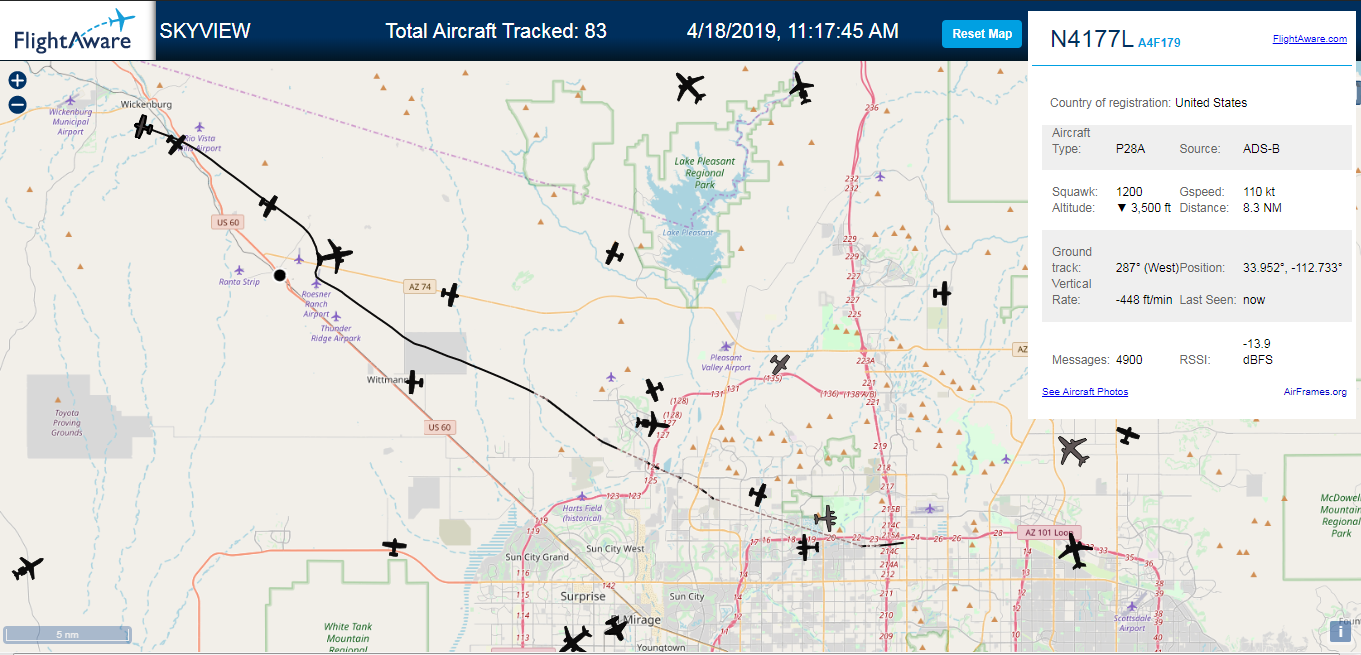Open the AirFrames.org link
Screen dimensions: 1361x655
1315,392
